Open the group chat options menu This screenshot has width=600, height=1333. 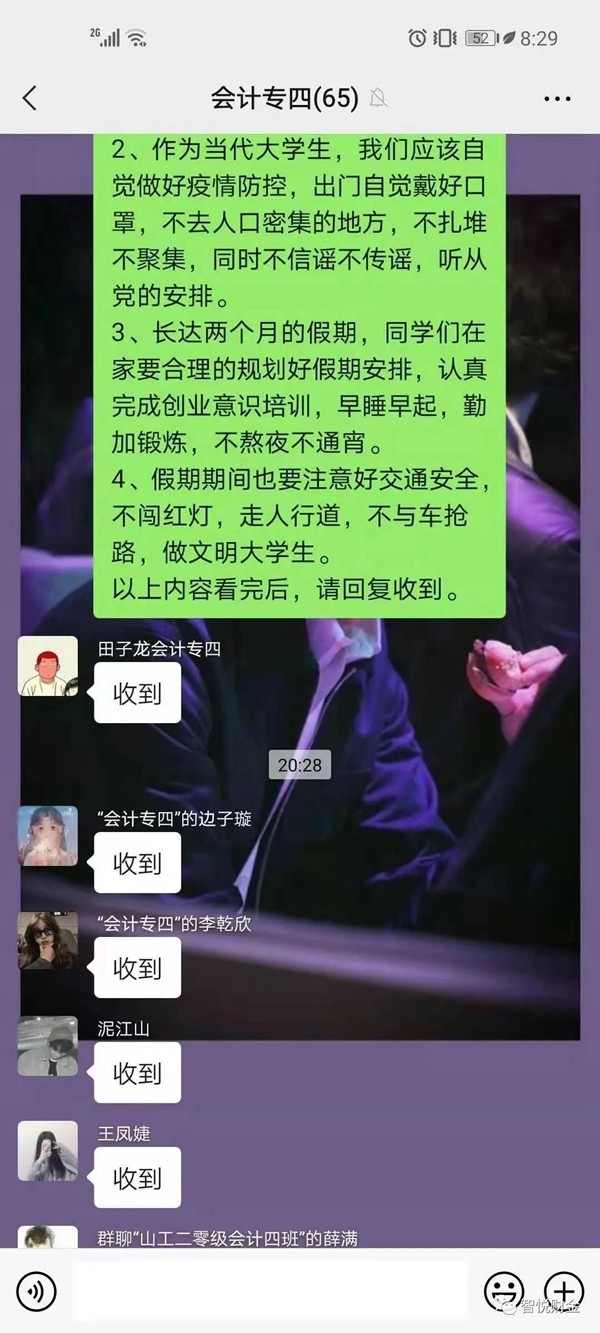point(557,98)
